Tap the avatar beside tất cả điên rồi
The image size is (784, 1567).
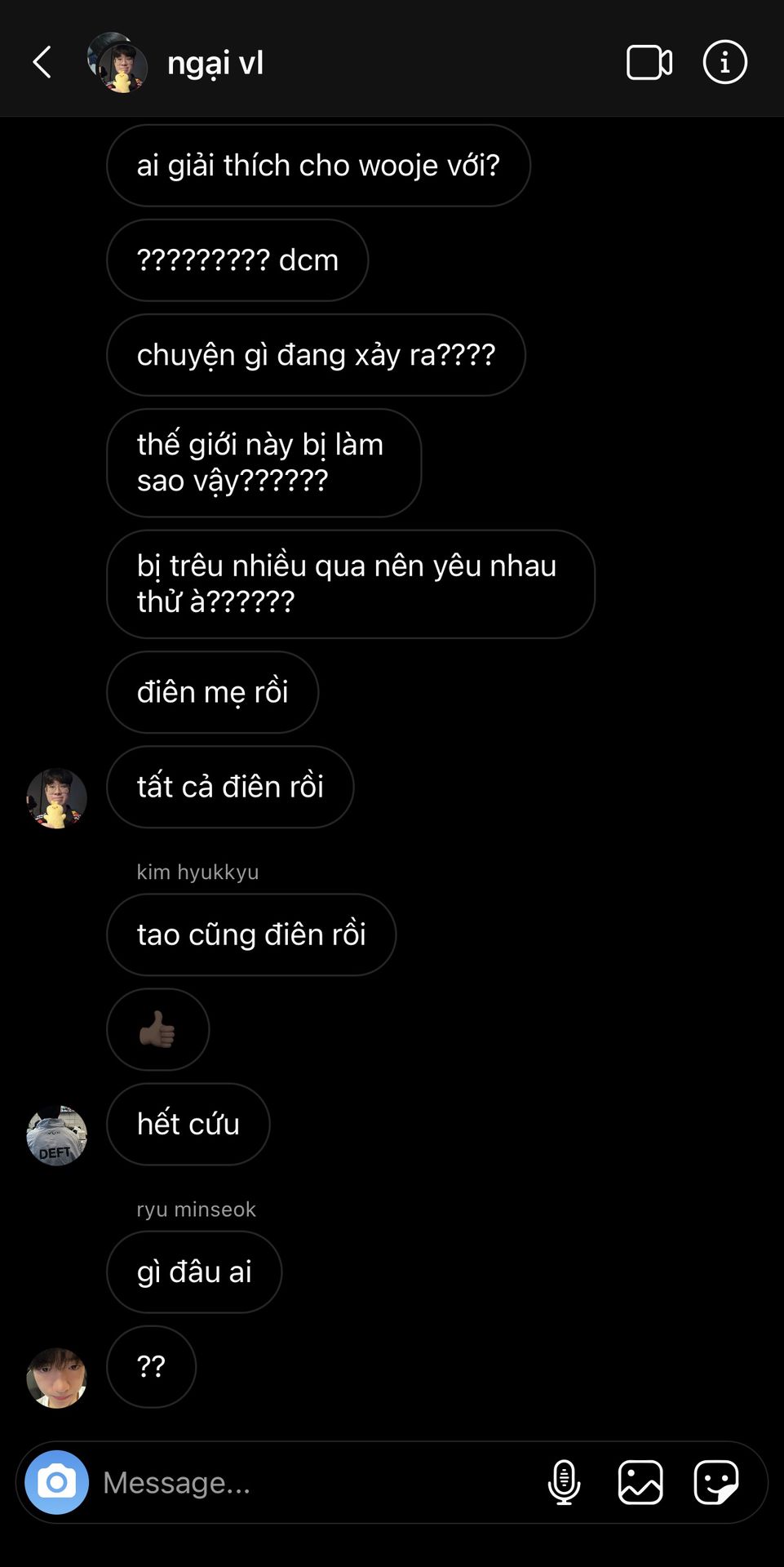pos(57,798)
